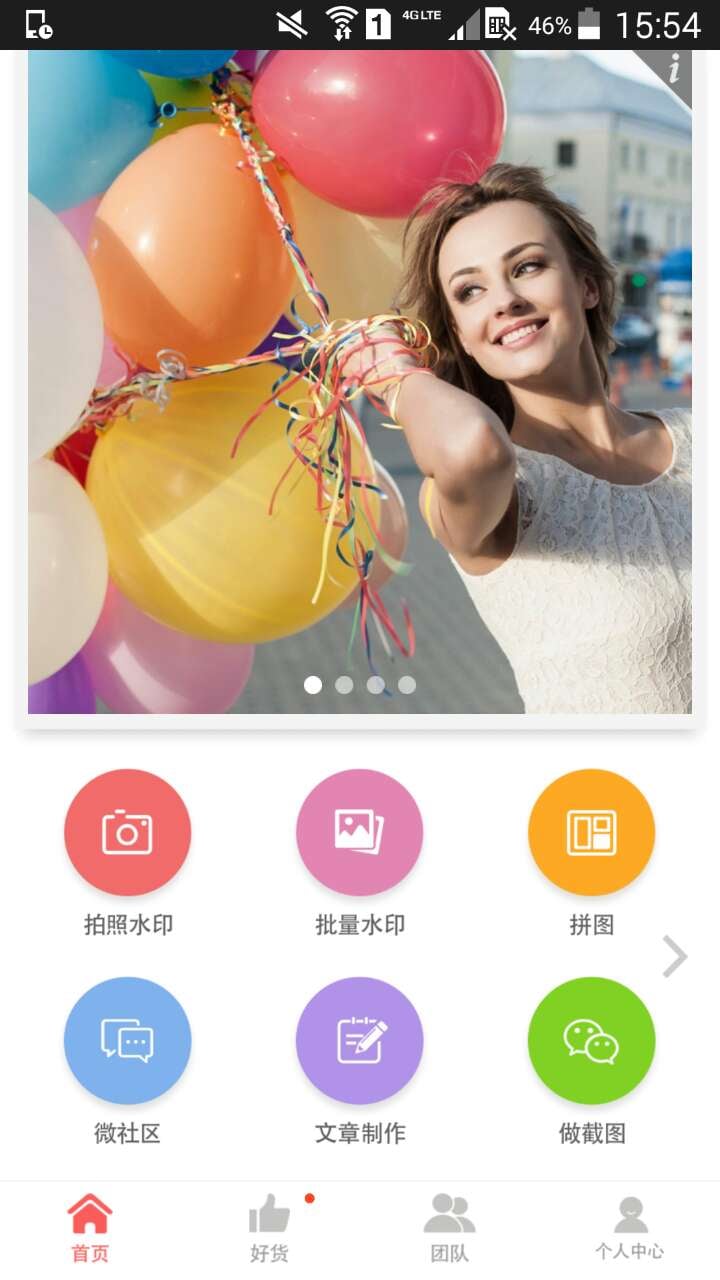Open the info icon on the banner corner
This screenshot has height=1280, width=720.
click(674, 69)
